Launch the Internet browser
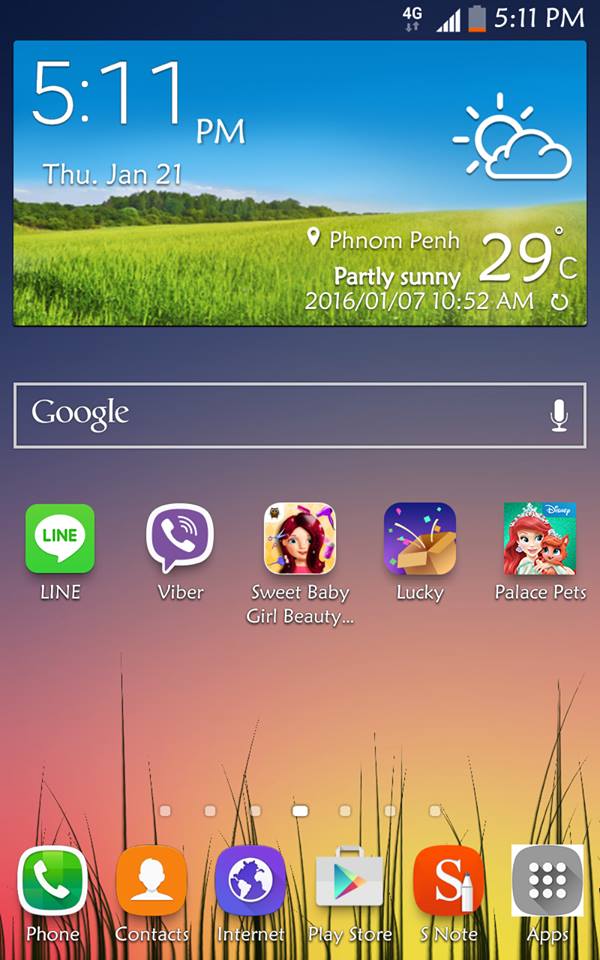This screenshot has height=960, width=600. point(250,882)
